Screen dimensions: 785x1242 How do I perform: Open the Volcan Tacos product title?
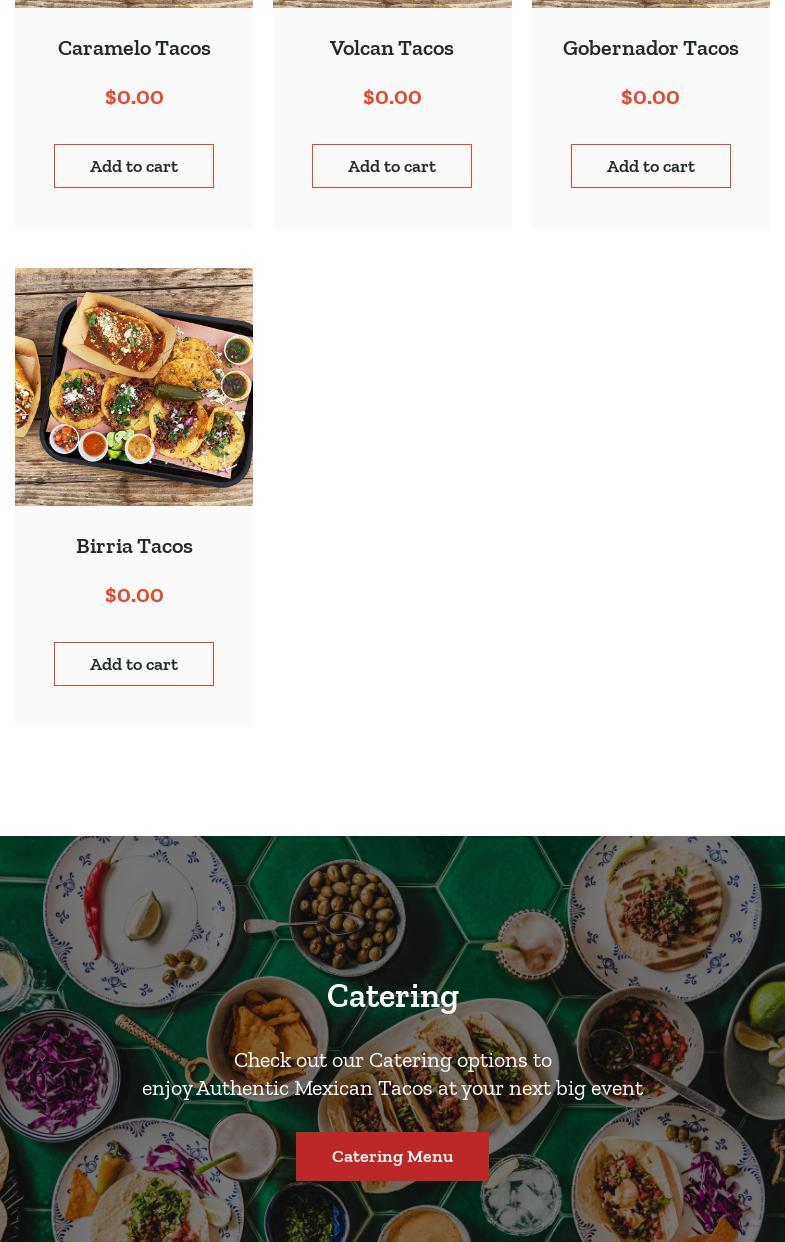click(x=392, y=48)
